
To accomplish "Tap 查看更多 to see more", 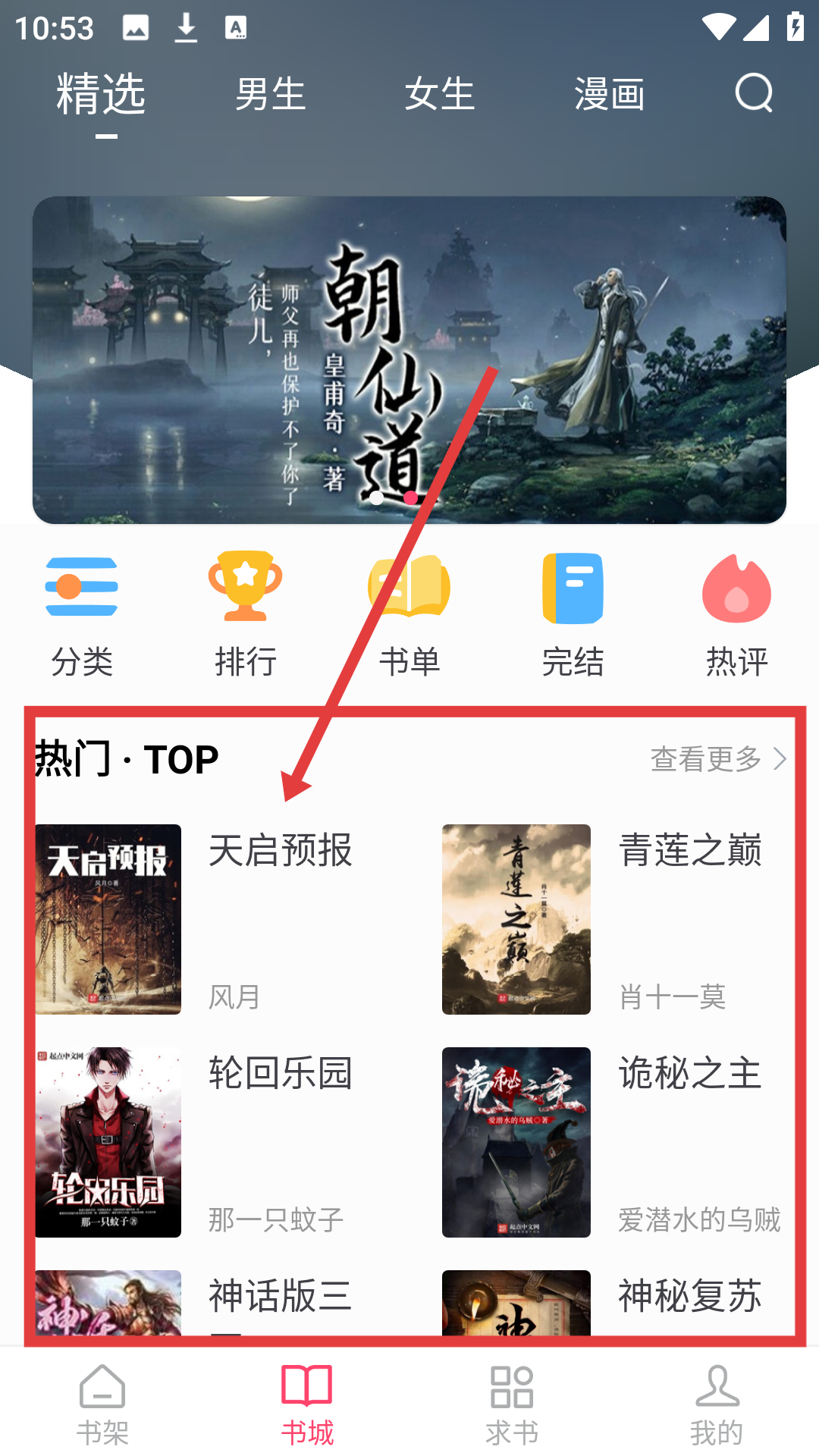I will pos(717,758).
